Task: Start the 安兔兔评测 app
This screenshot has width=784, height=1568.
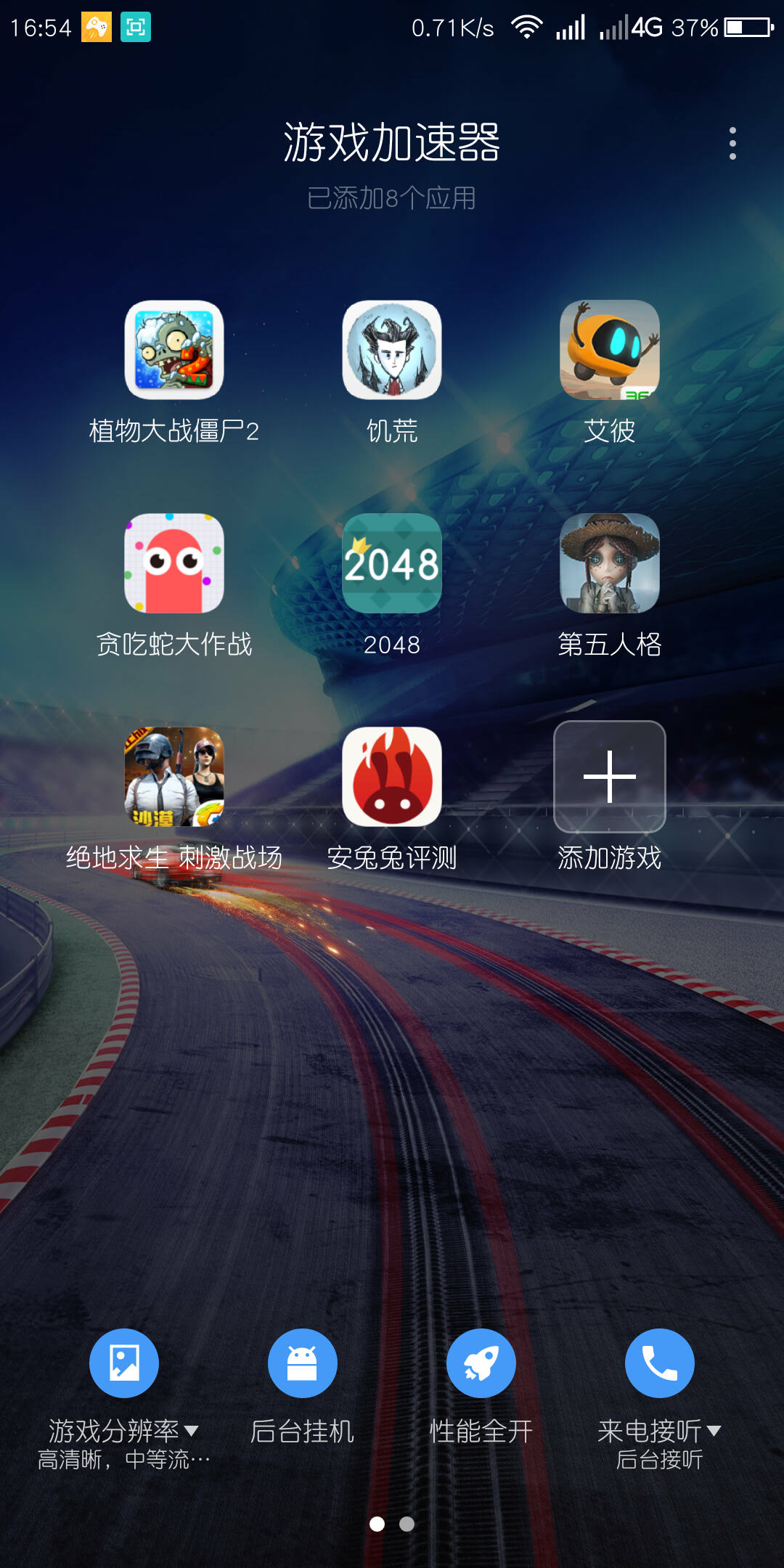Action: (392, 777)
